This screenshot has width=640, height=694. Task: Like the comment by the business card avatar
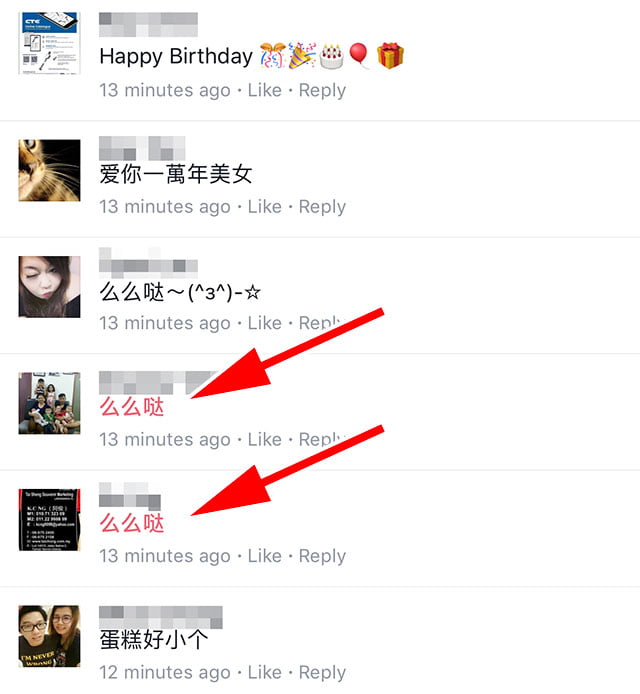pos(264,556)
